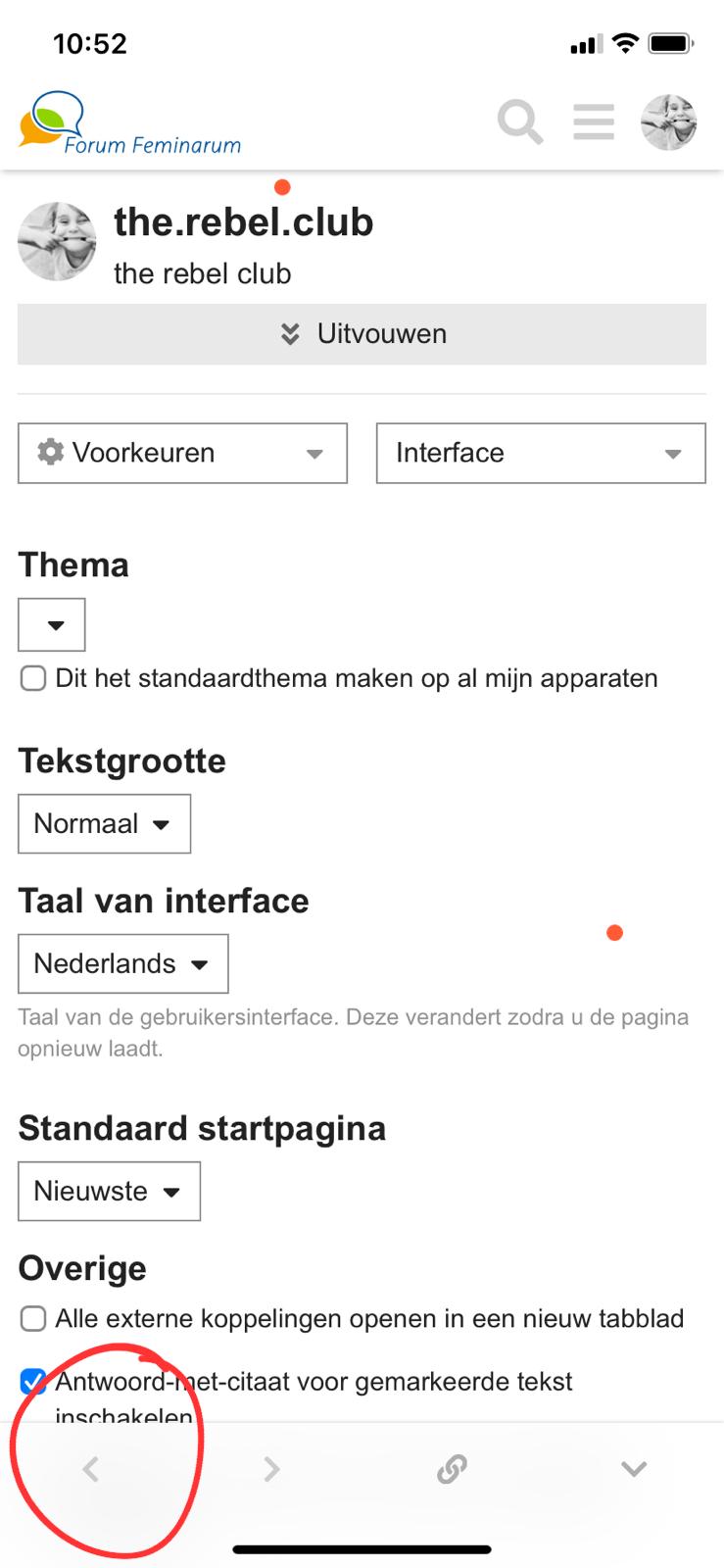Tap the down chevron in bottom bar

pos(634,1469)
